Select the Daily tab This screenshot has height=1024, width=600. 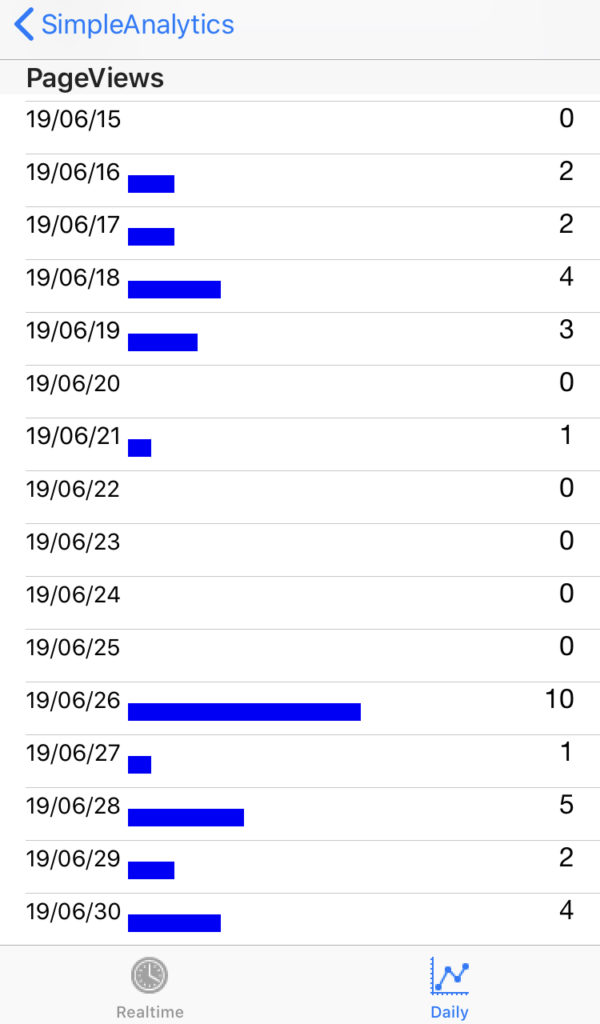tap(450, 986)
